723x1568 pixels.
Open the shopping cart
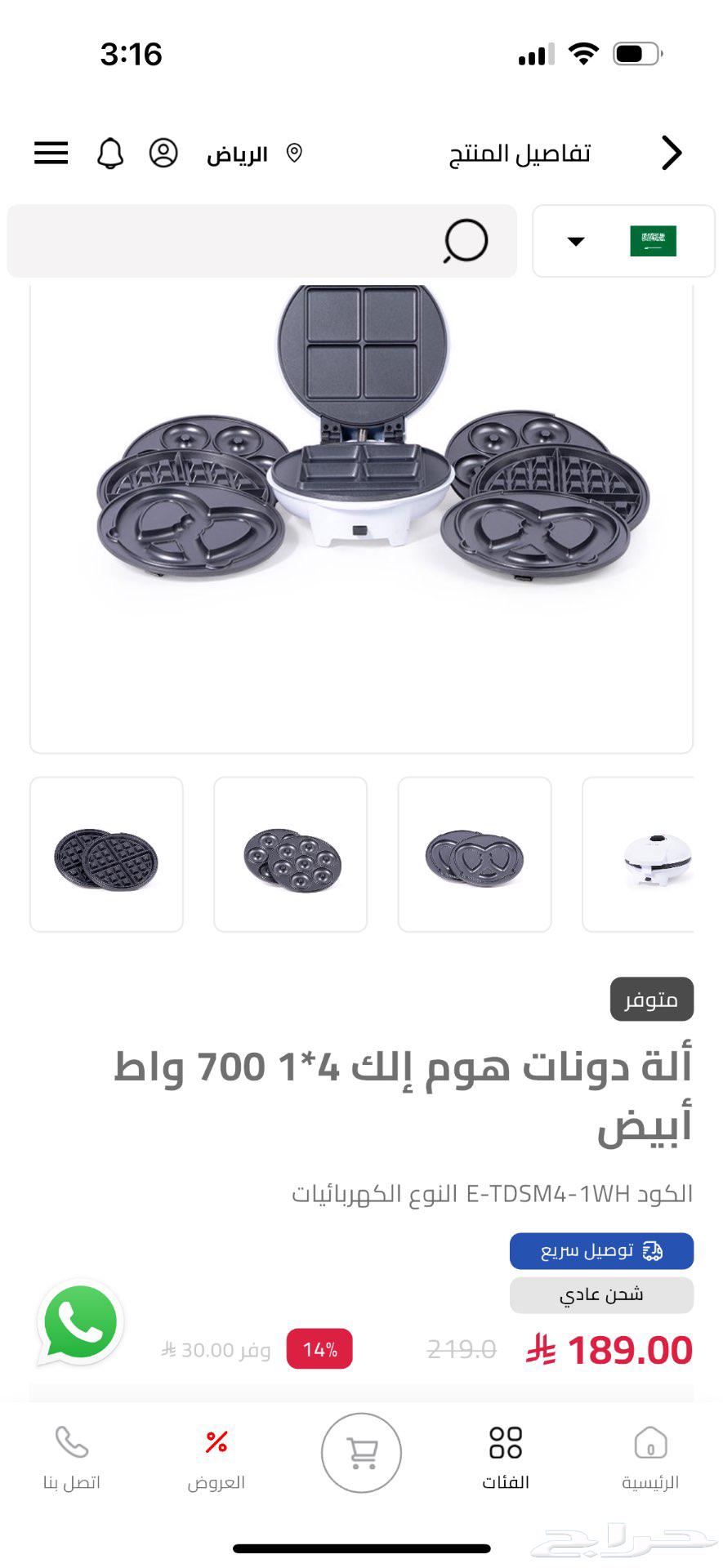361,1453
